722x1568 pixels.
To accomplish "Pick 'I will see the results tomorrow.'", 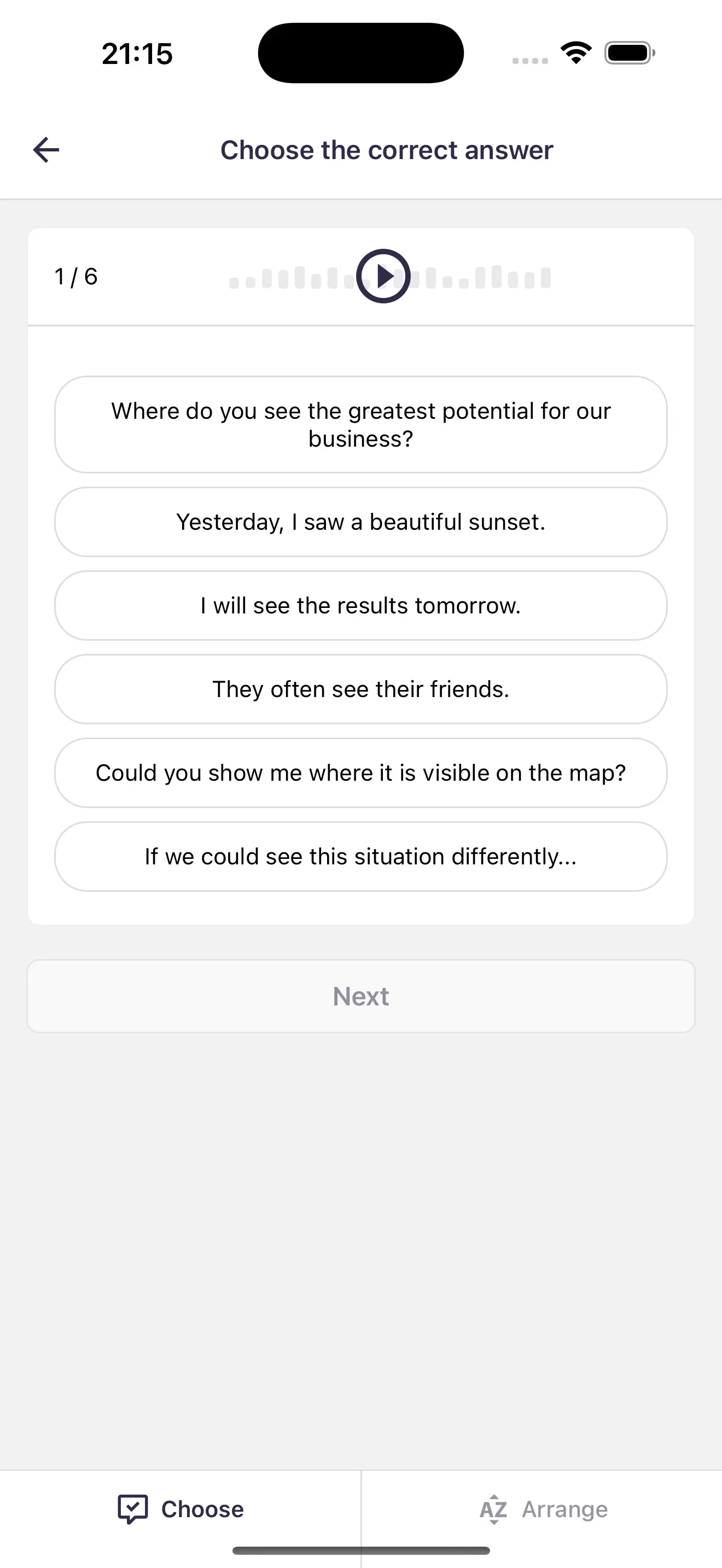I will tap(360, 606).
